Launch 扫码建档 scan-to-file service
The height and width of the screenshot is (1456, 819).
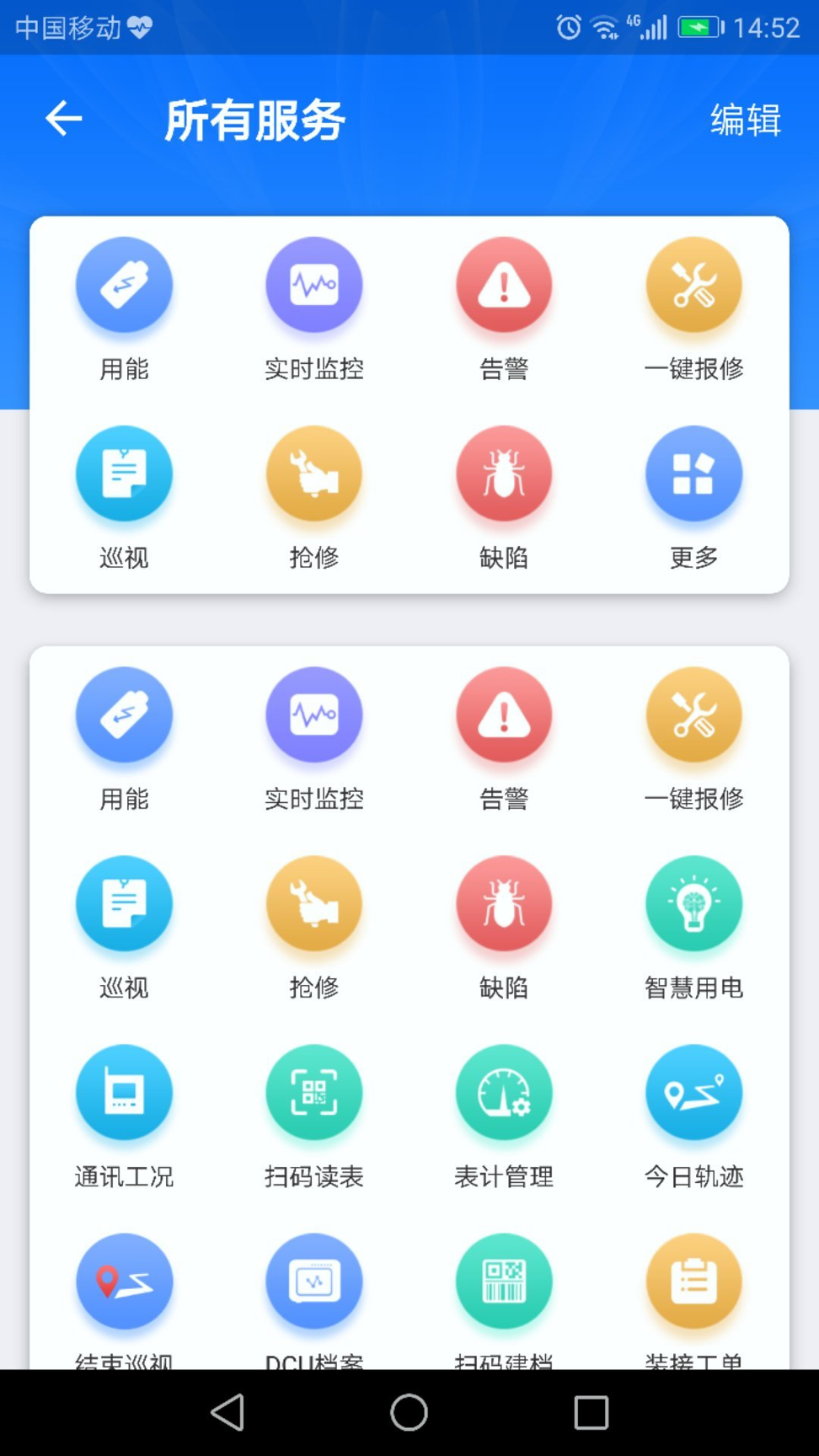coord(504,1281)
